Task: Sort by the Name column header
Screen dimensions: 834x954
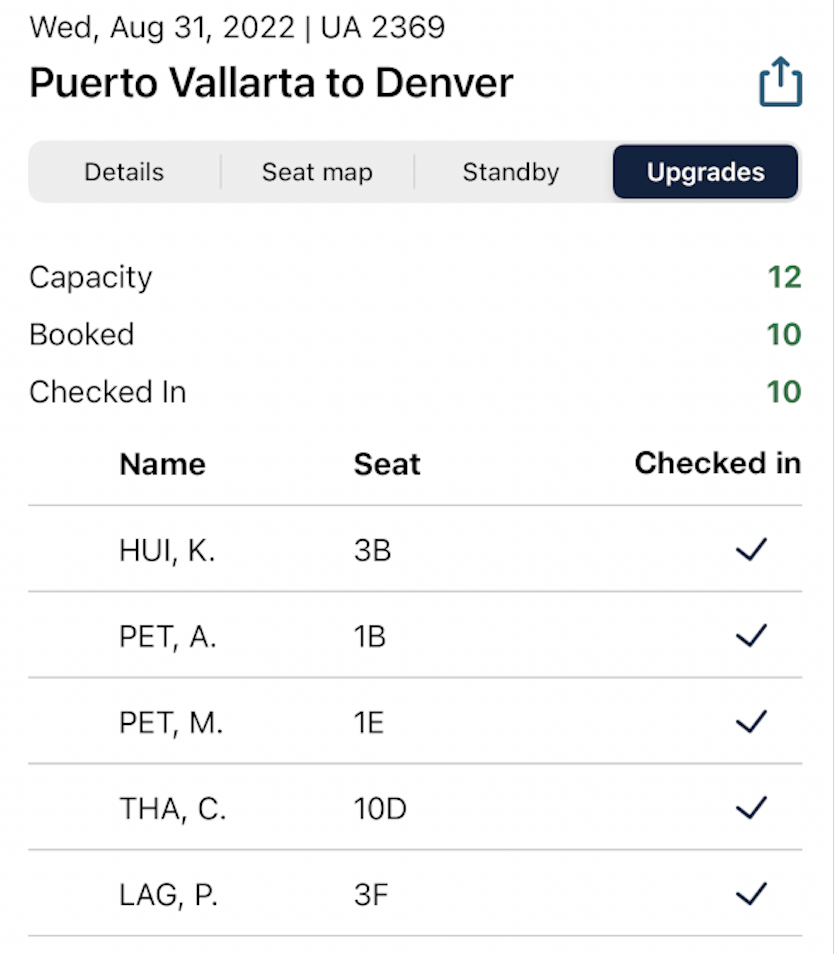Action: (162, 463)
